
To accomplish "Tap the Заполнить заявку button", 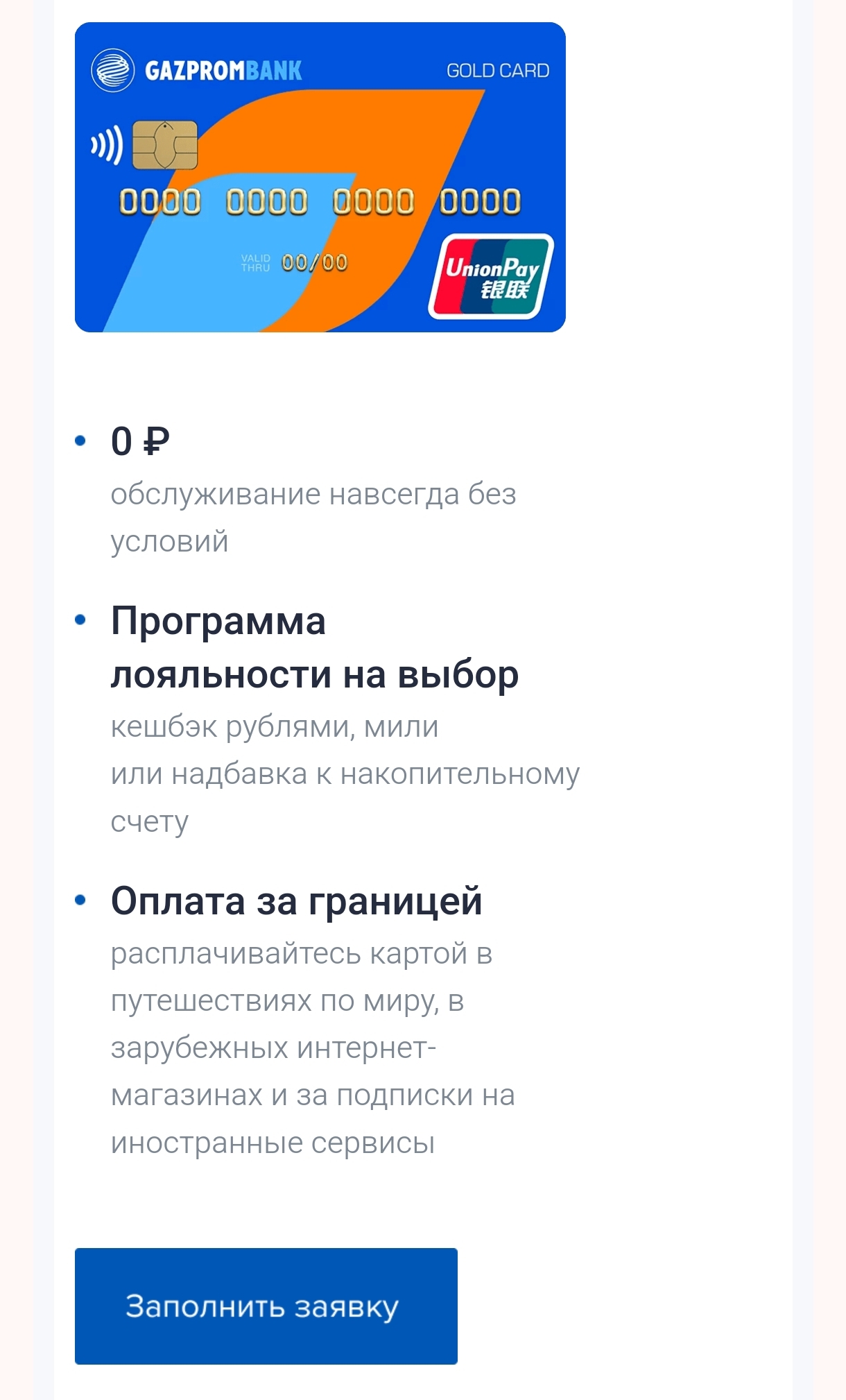I will click(266, 1306).
